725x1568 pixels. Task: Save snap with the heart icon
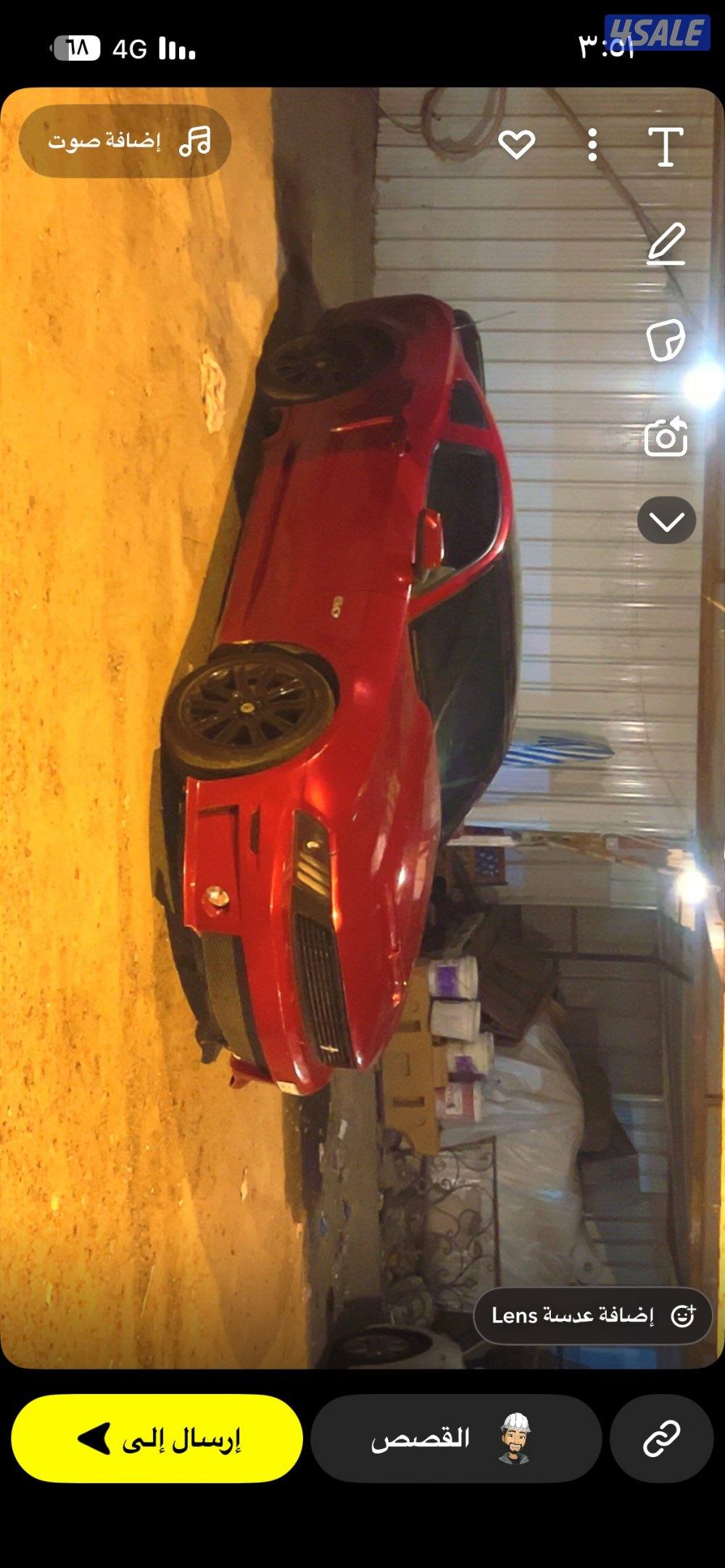(x=516, y=144)
